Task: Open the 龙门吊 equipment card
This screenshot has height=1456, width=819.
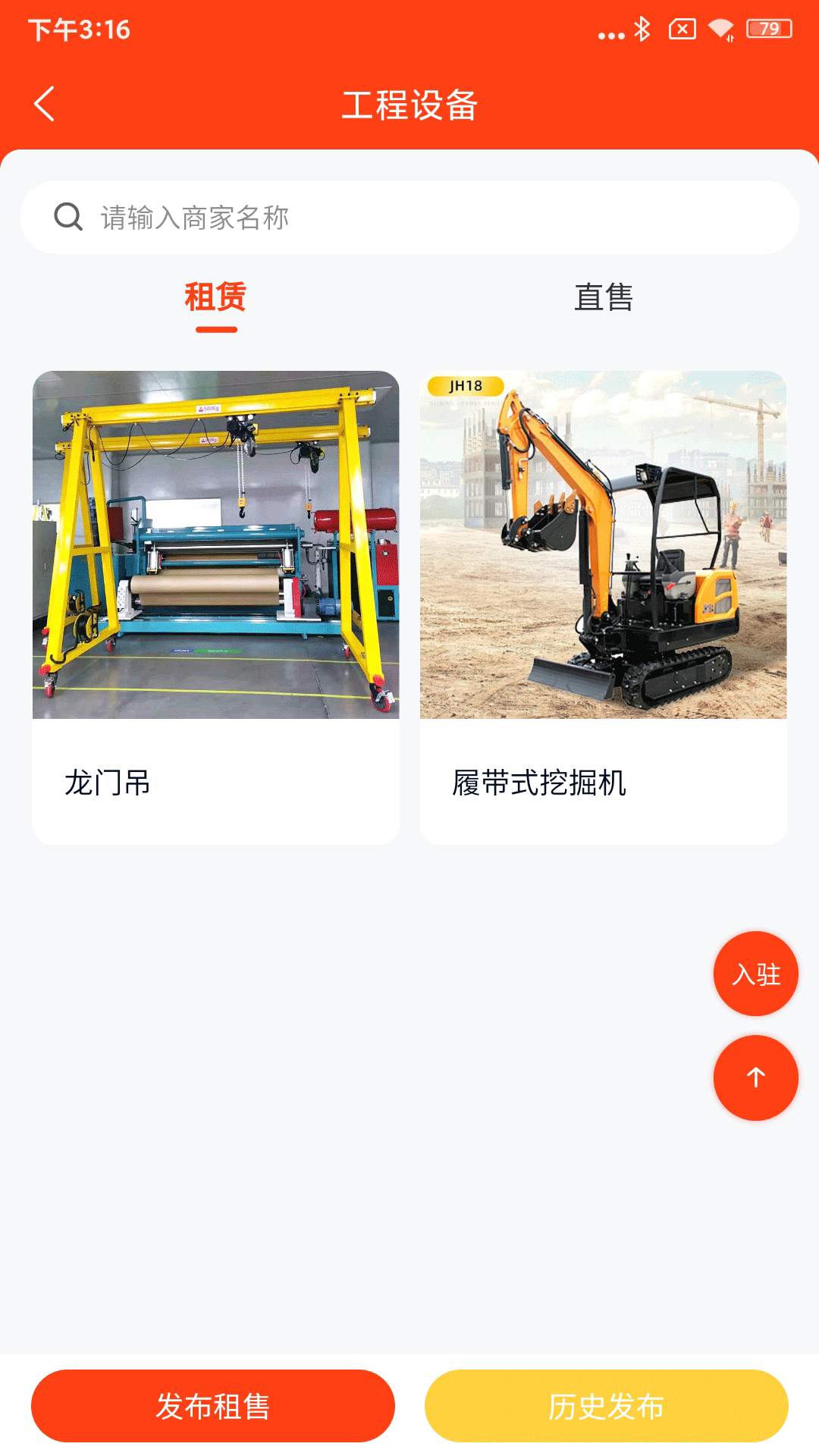Action: tap(216, 607)
